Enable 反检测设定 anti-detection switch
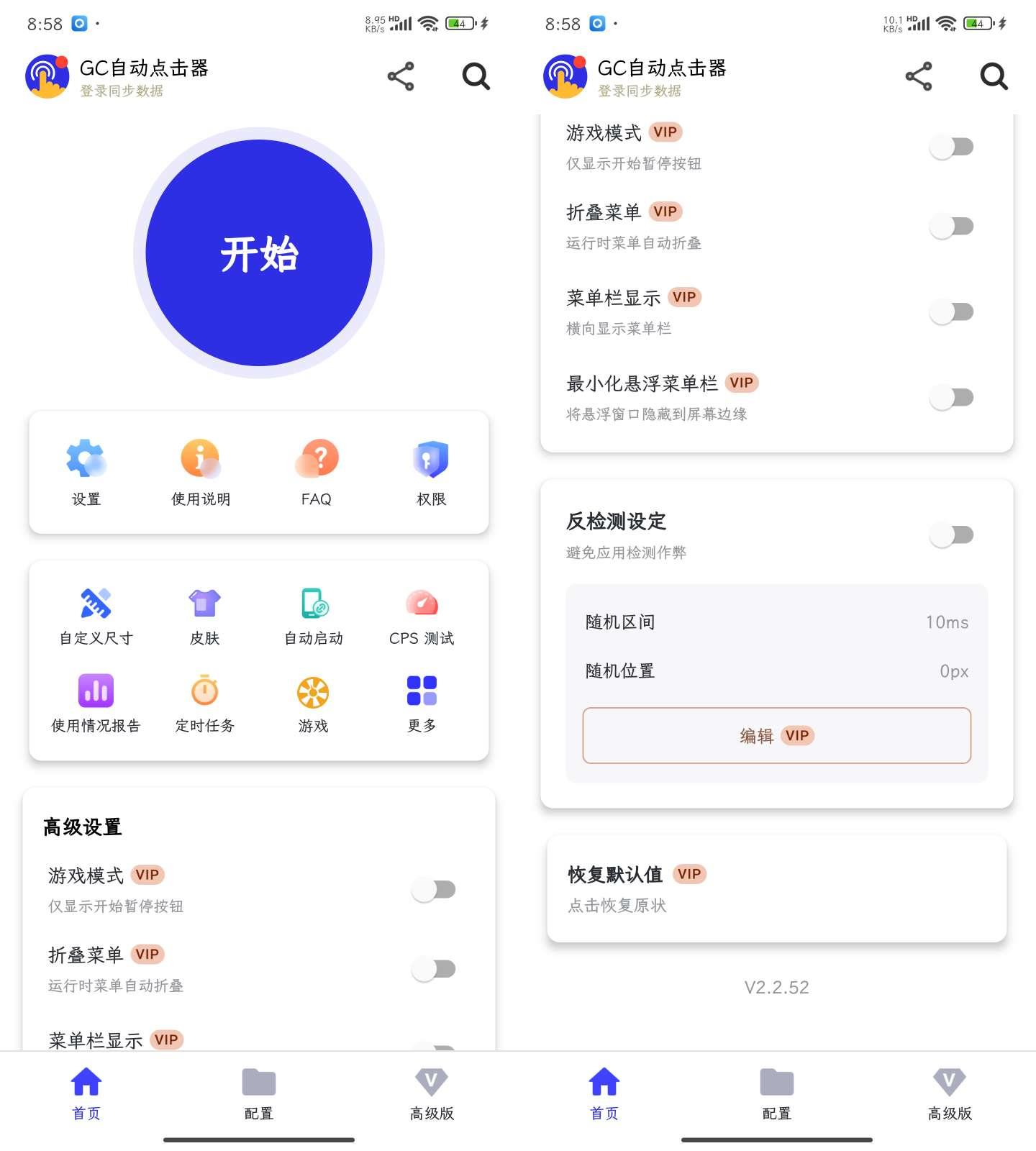The image size is (1036, 1151). (x=951, y=534)
